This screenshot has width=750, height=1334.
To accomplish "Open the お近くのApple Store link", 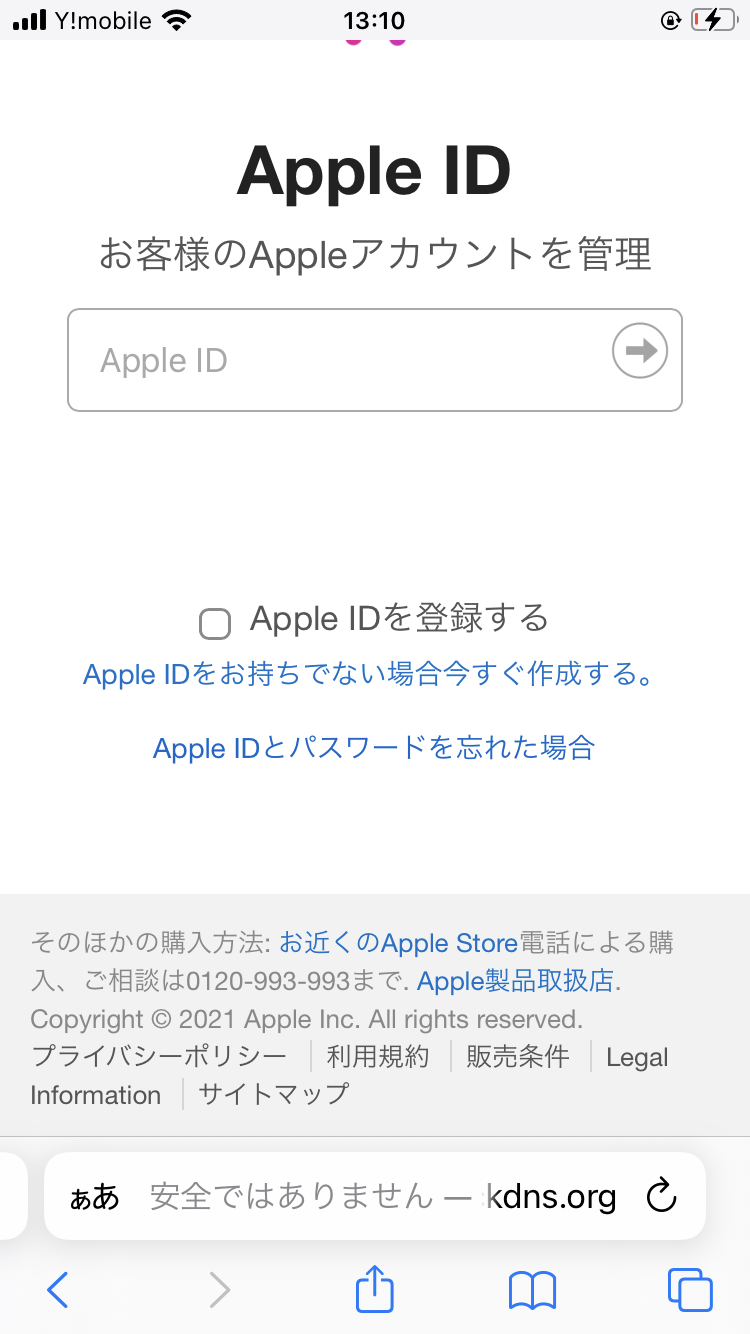I will point(398,943).
